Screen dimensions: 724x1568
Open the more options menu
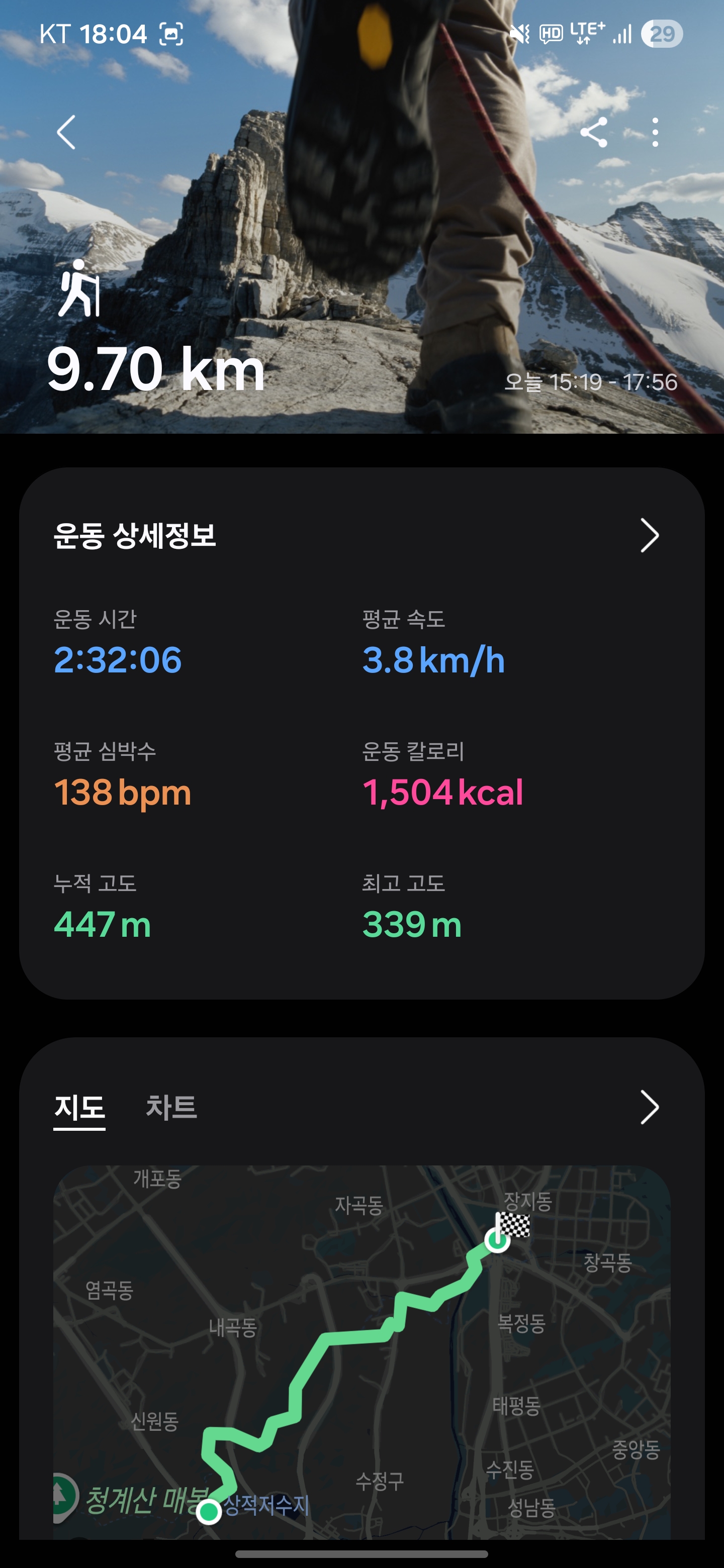point(655,132)
